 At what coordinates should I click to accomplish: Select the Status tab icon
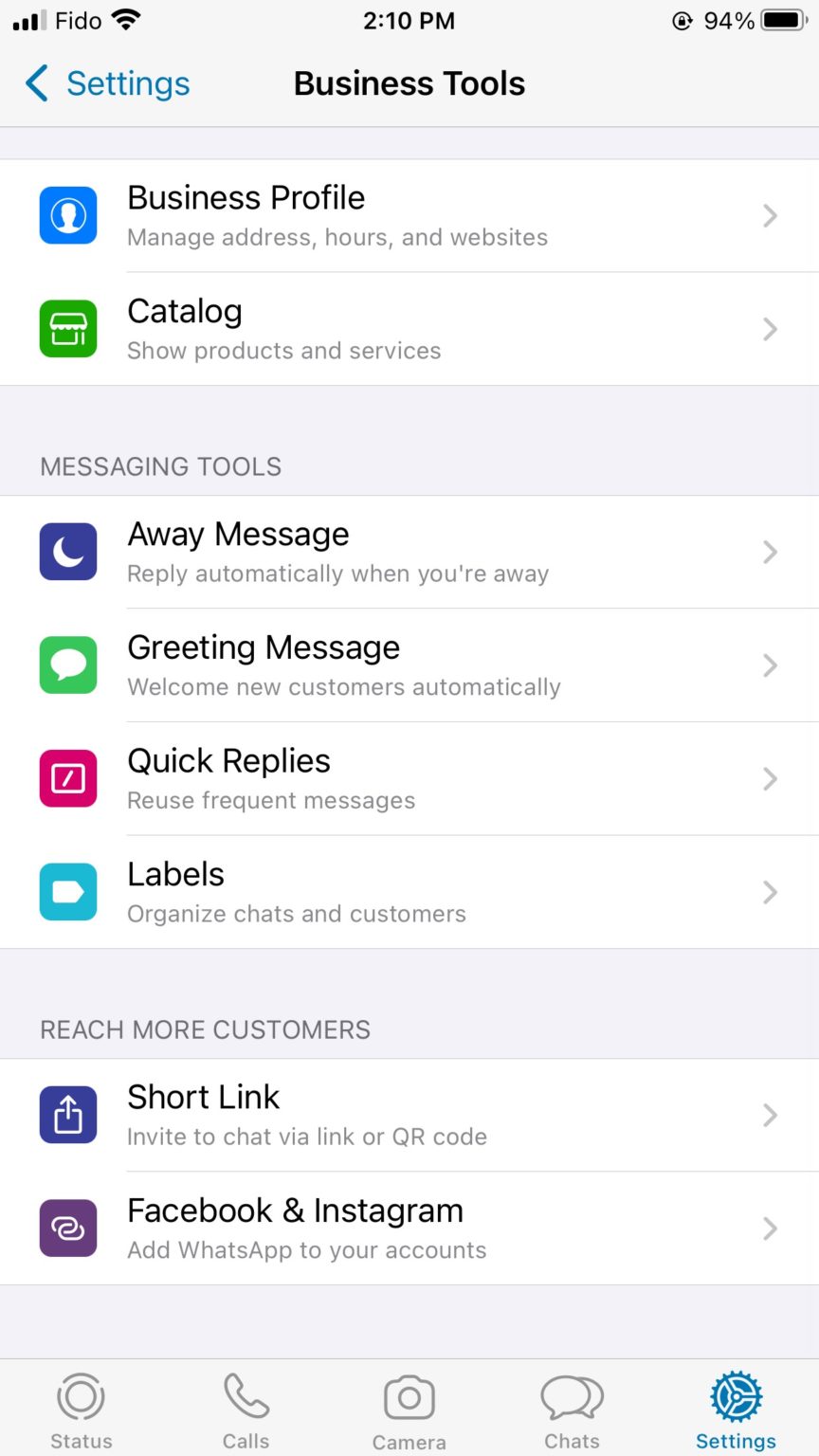pos(81,1397)
